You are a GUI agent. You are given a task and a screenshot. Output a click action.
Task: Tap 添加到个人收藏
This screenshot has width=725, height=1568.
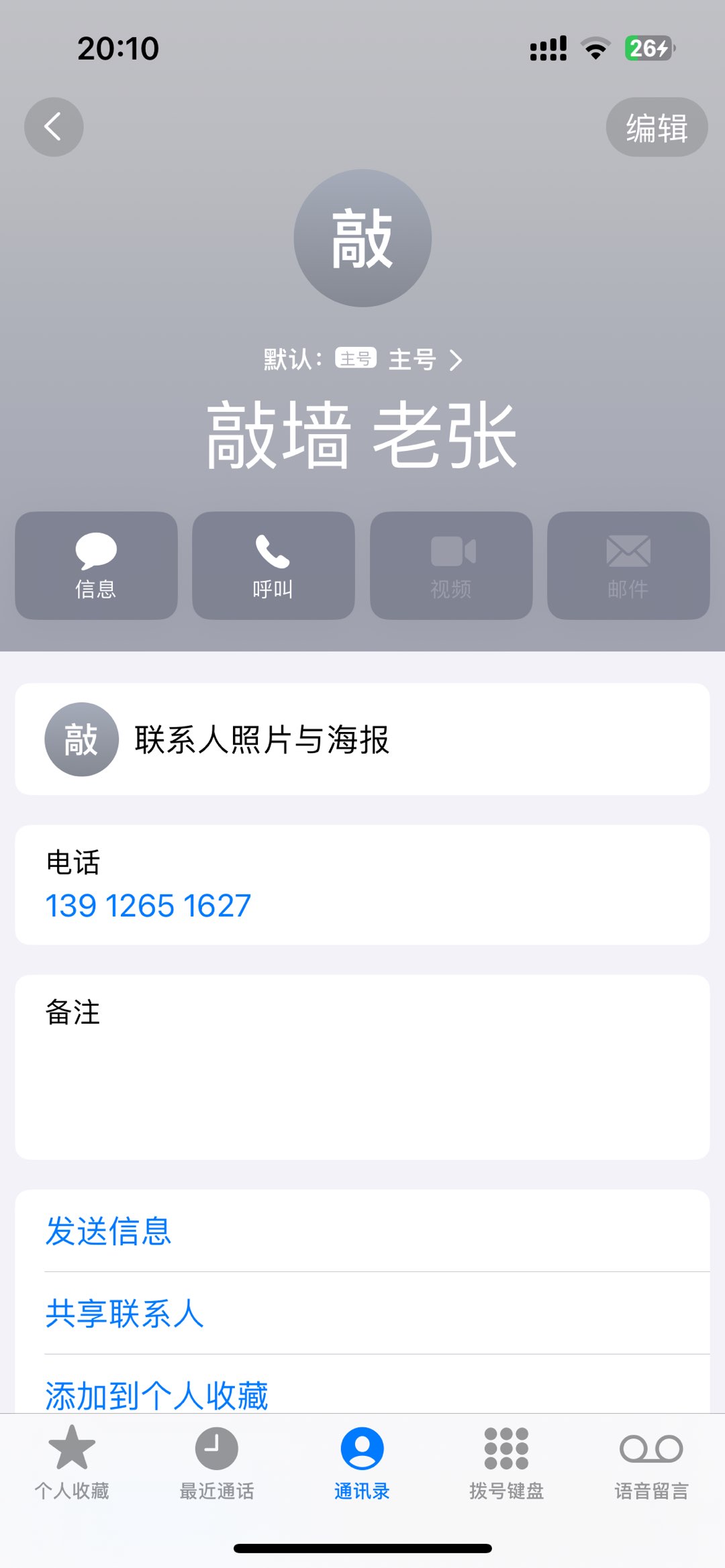pyautogui.click(x=156, y=1394)
